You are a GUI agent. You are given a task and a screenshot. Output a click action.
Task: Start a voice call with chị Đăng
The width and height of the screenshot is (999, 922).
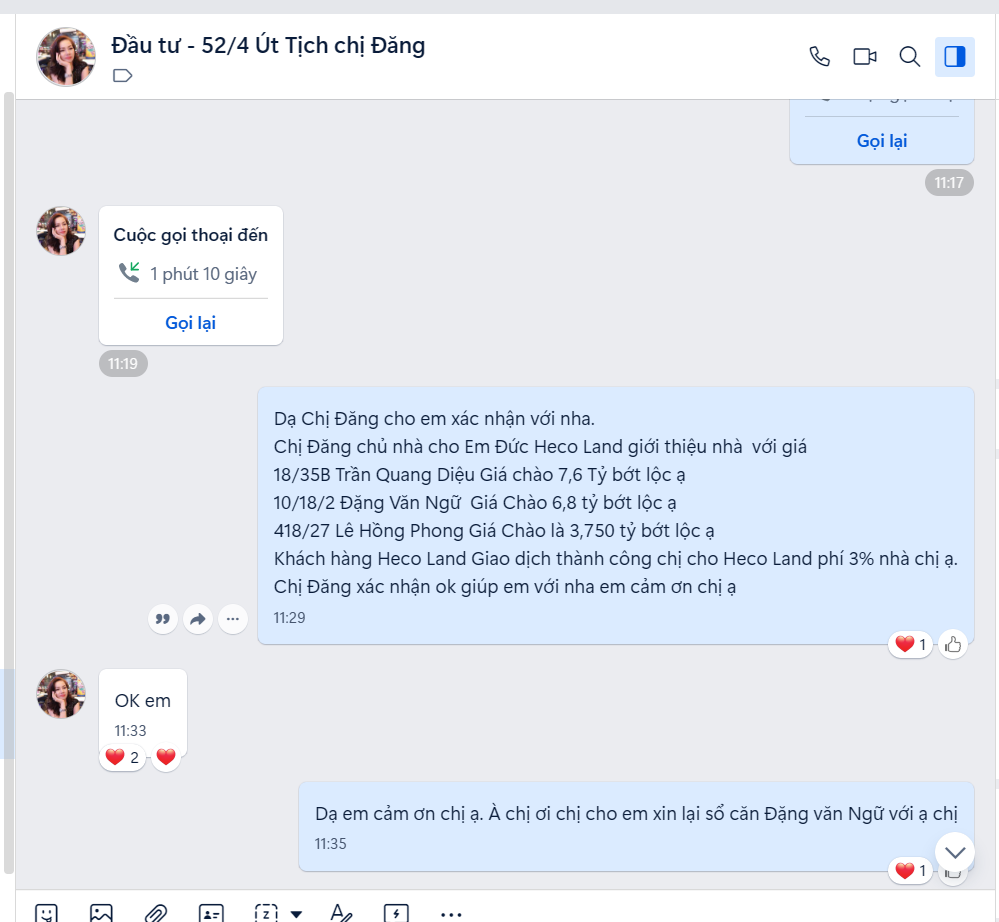[x=820, y=57]
